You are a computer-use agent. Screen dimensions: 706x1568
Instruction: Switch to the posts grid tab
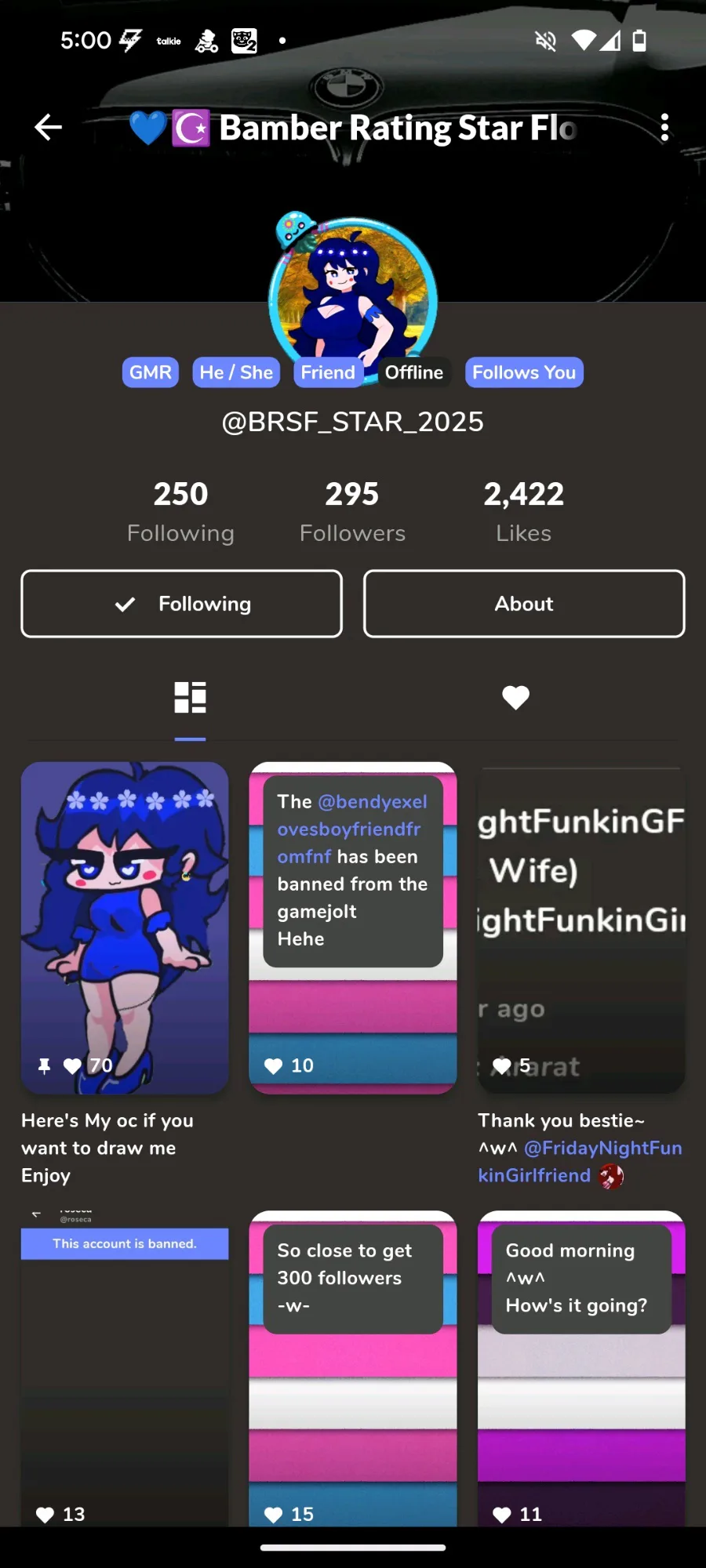click(190, 697)
